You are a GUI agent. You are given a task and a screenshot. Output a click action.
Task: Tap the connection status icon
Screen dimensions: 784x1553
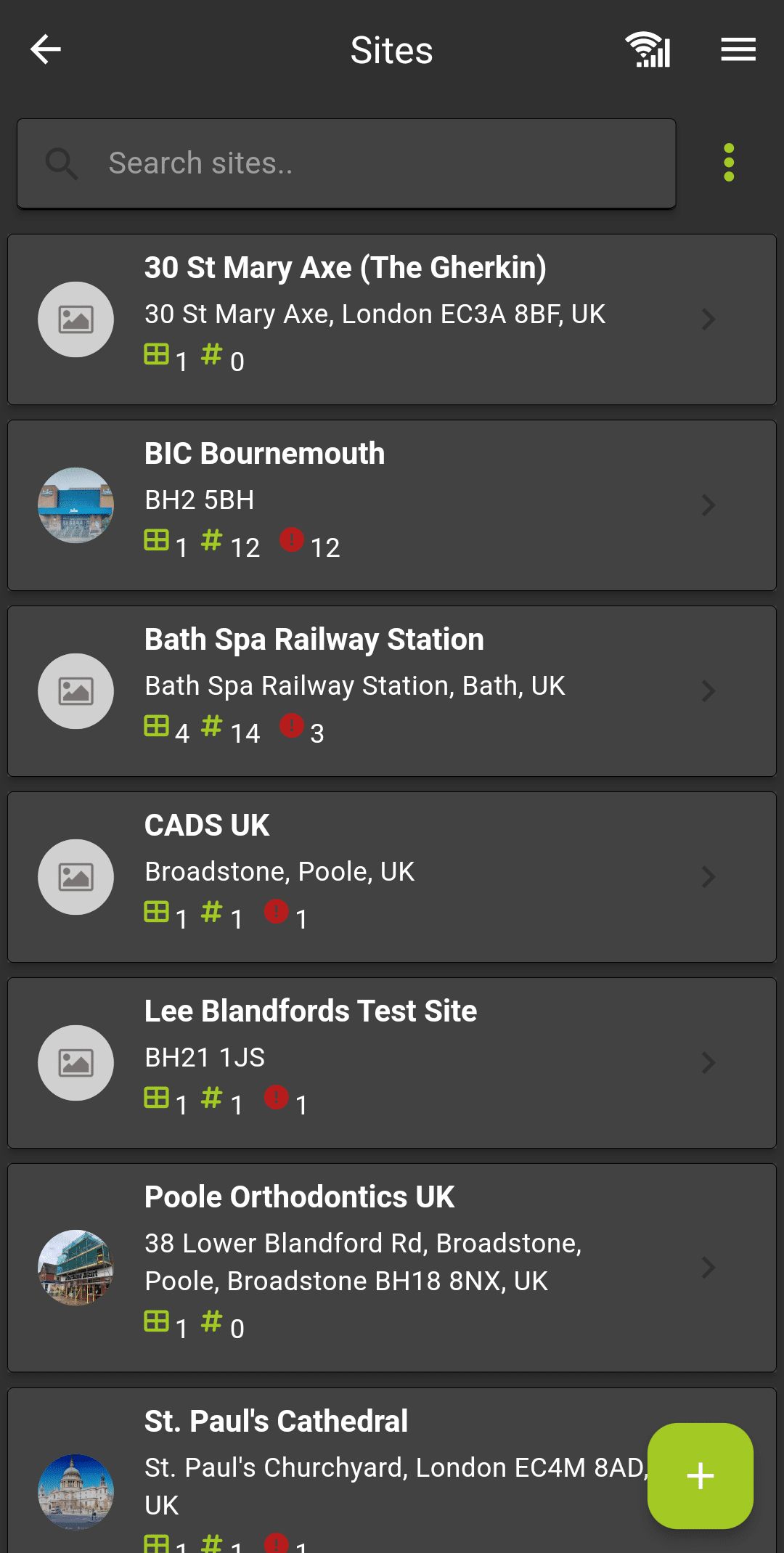[x=648, y=50]
